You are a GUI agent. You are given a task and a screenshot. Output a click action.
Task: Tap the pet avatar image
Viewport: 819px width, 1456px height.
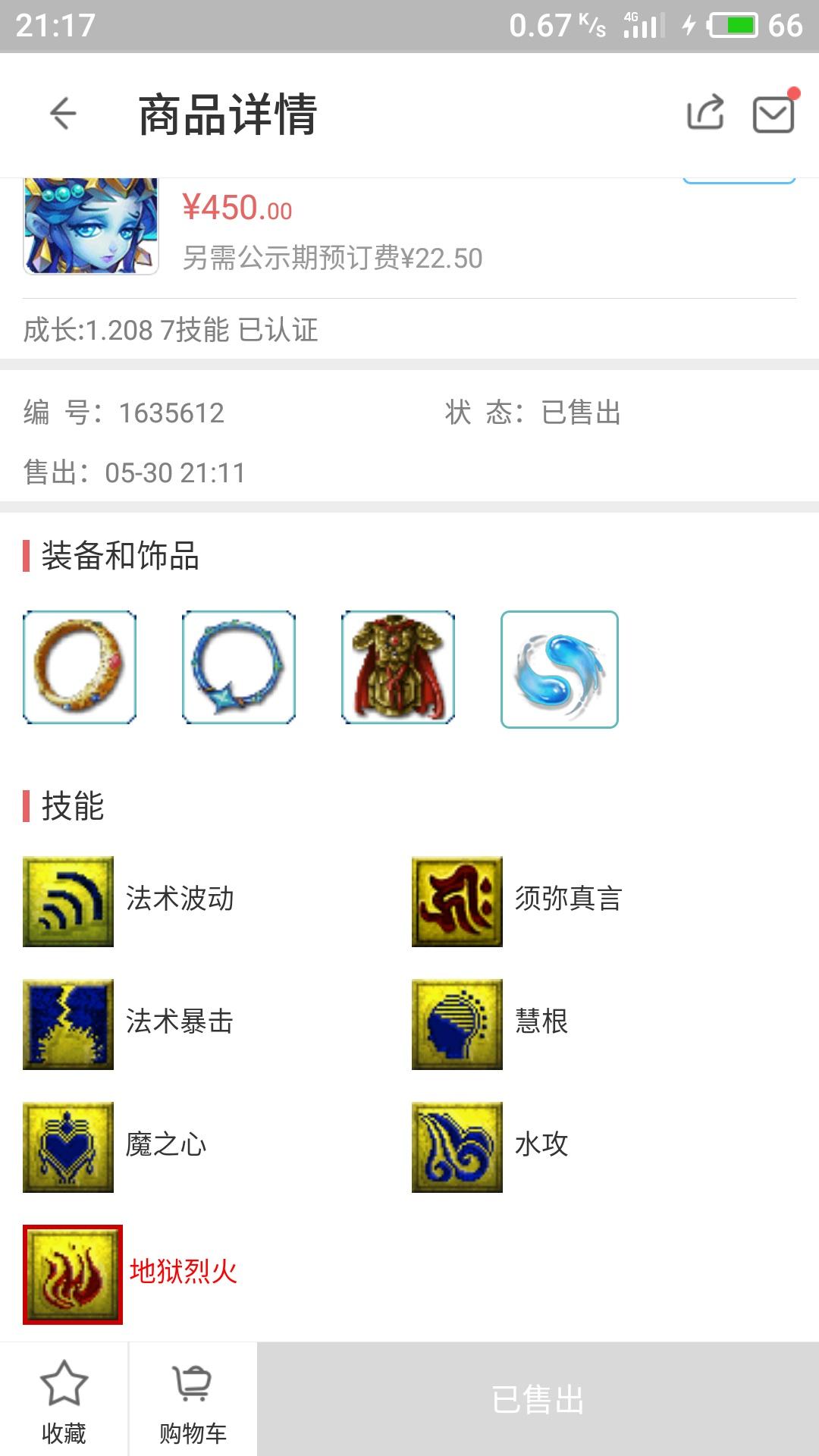91,225
